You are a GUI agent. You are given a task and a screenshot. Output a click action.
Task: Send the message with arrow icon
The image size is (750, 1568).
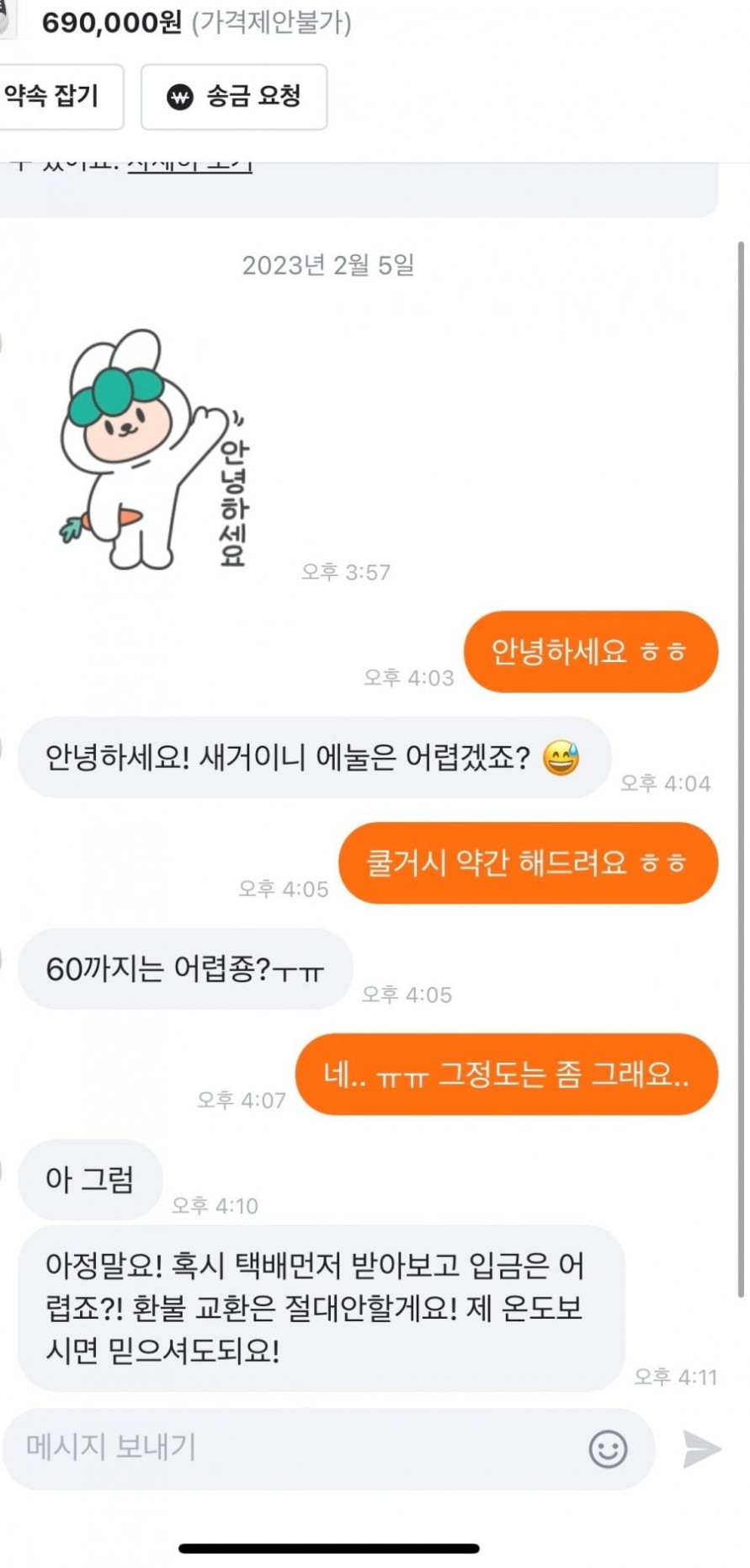[701, 1449]
